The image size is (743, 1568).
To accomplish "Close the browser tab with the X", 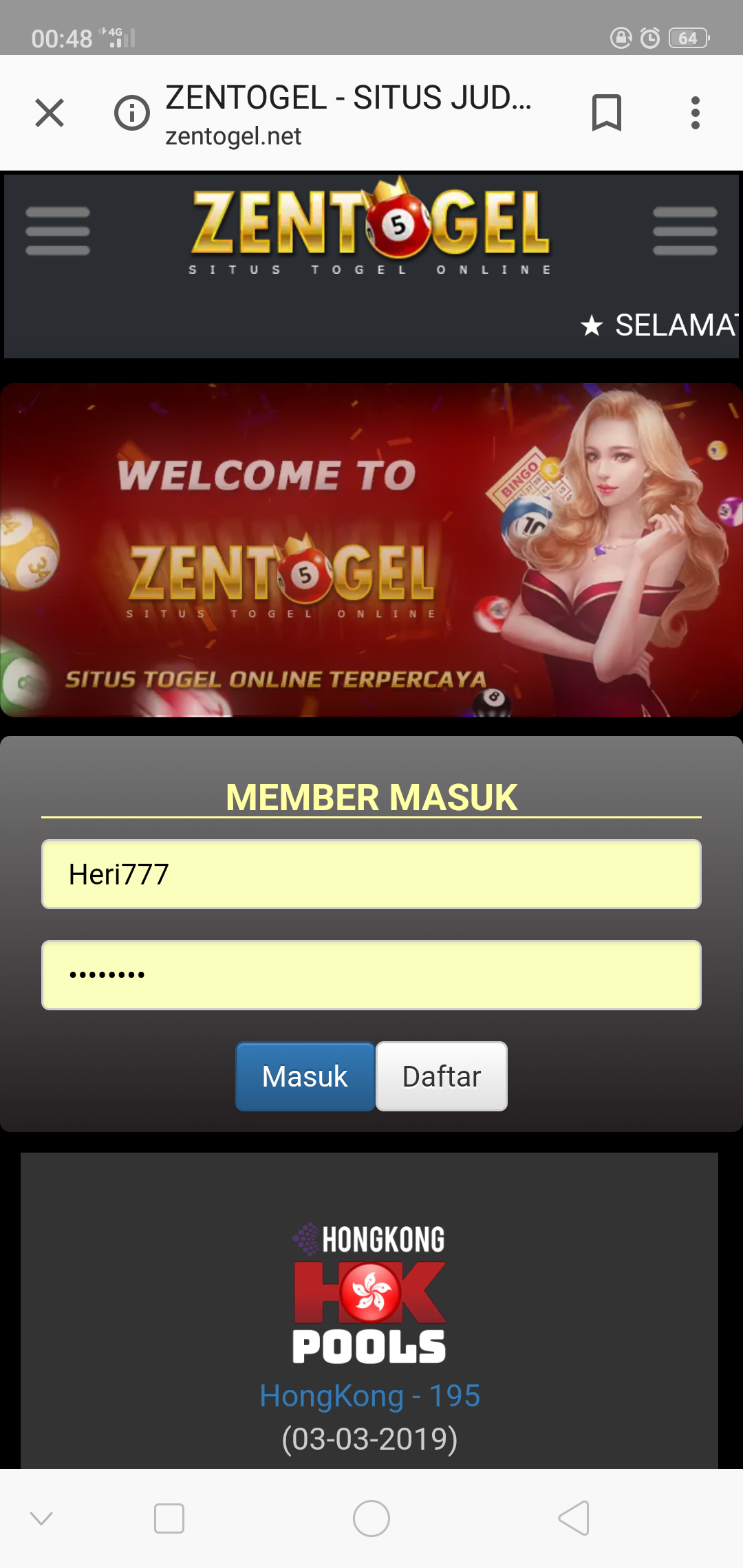I will point(50,113).
